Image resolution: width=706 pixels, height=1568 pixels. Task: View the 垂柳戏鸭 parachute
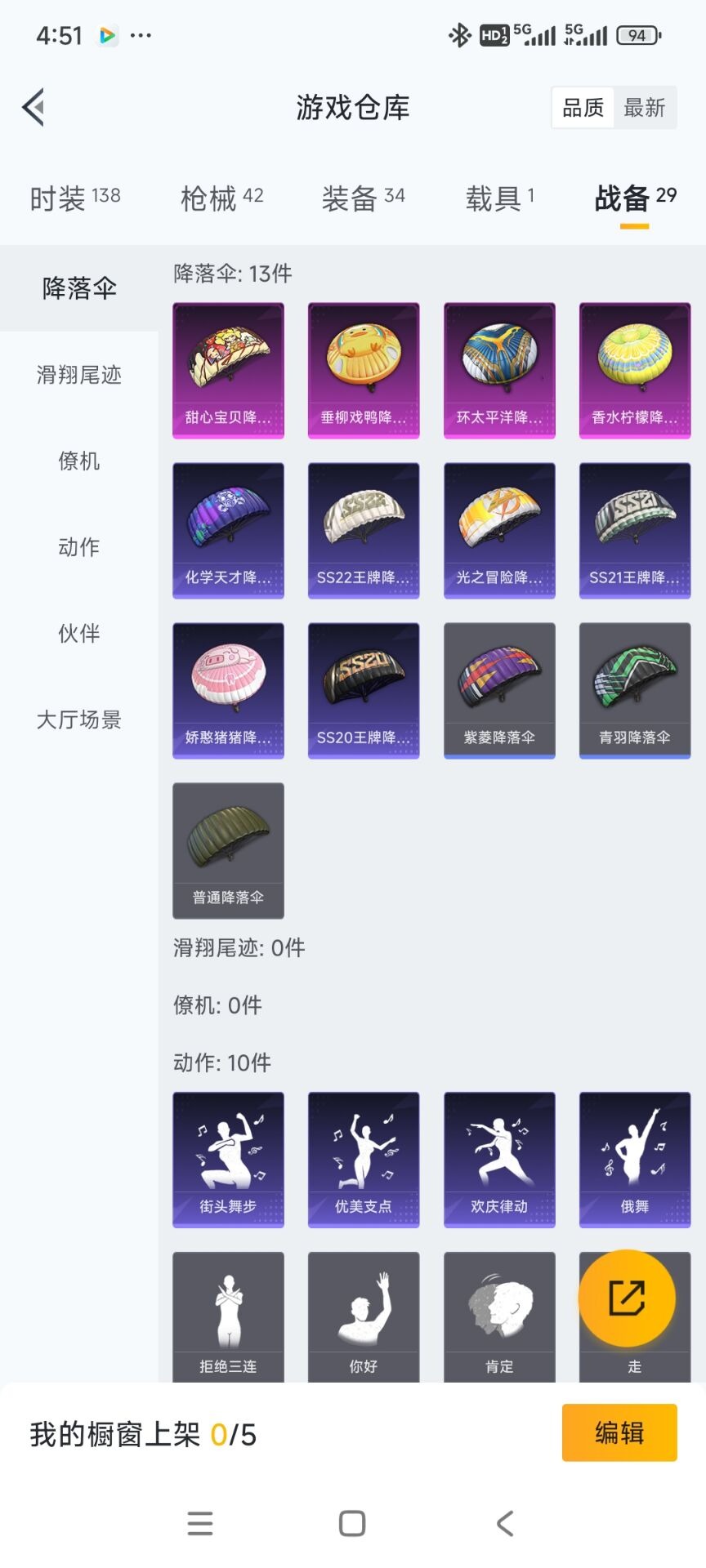point(364,371)
